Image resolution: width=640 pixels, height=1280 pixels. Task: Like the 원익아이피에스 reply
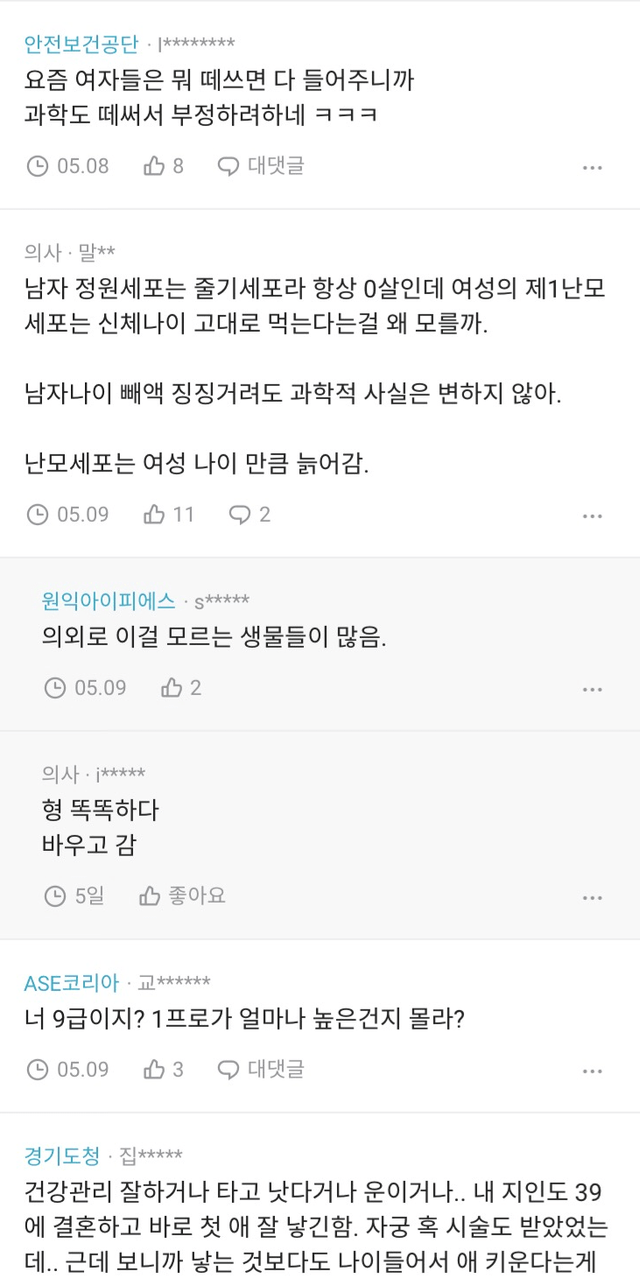pos(181,688)
